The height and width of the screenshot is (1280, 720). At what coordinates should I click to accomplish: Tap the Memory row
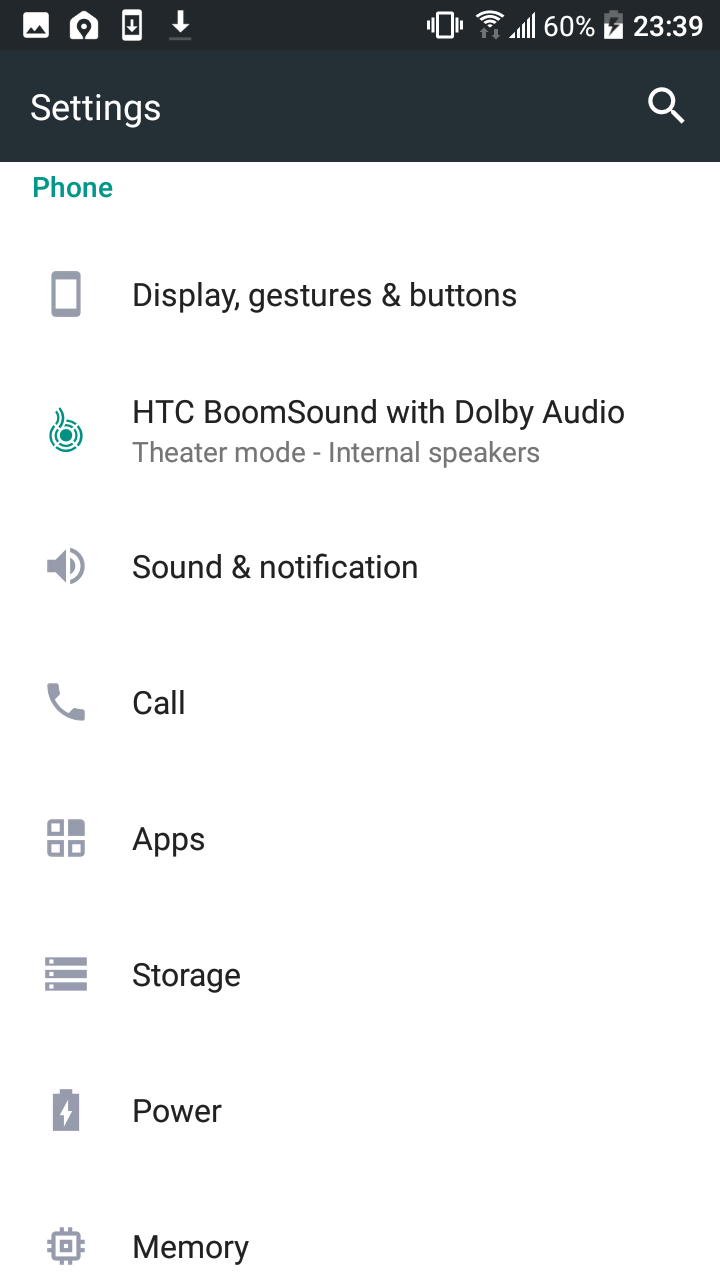click(360, 1238)
